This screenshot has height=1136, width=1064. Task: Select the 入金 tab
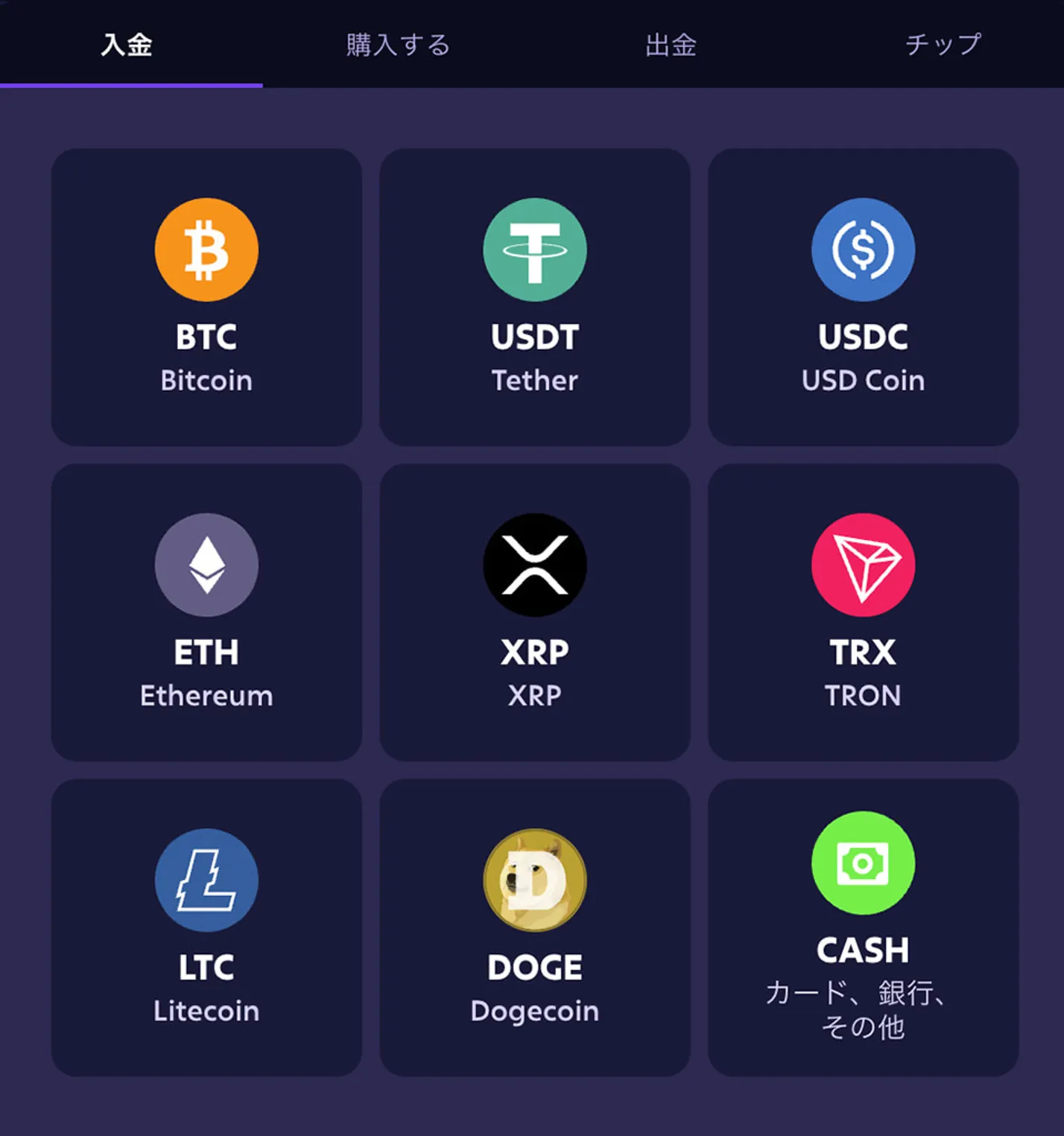pyautogui.click(x=127, y=45)
